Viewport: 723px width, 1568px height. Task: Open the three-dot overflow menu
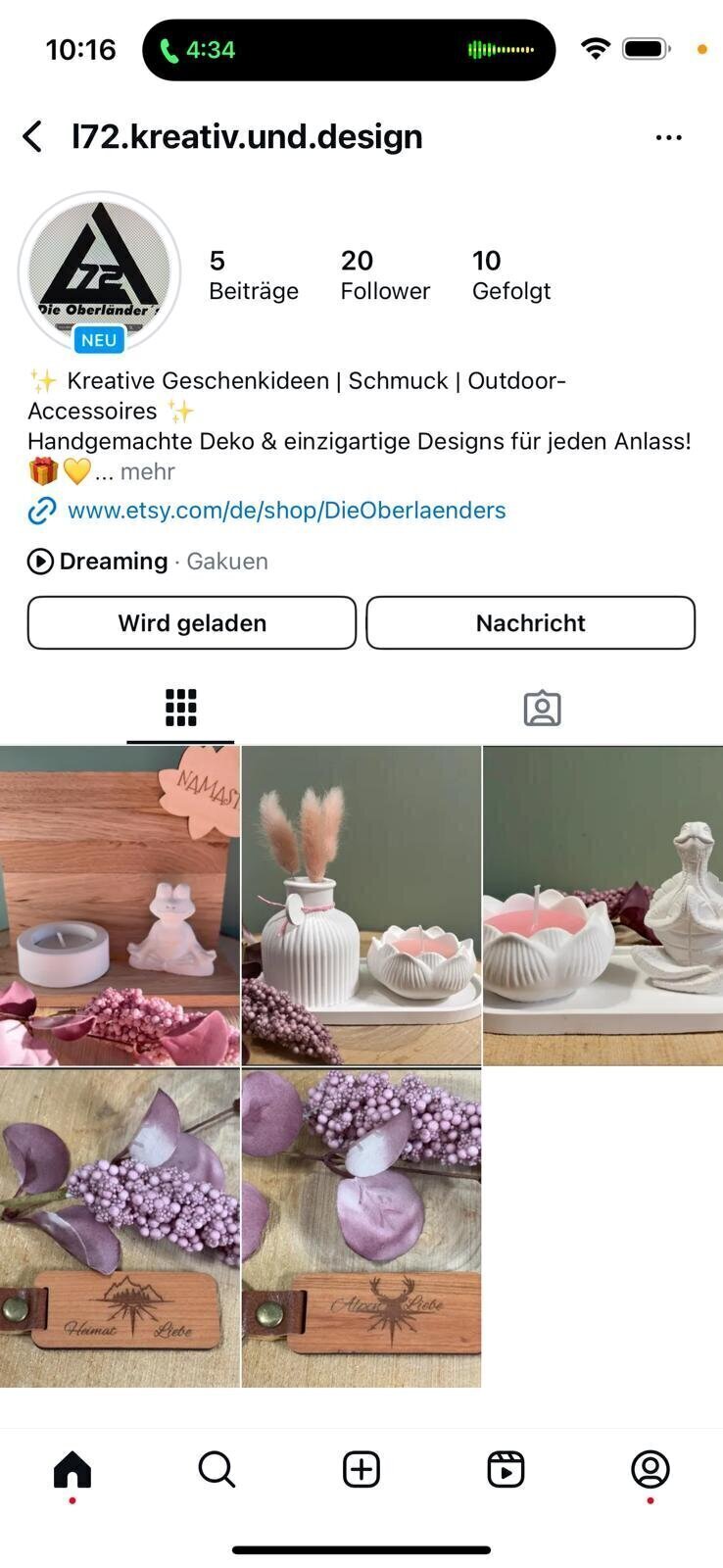tap(668, 137)
